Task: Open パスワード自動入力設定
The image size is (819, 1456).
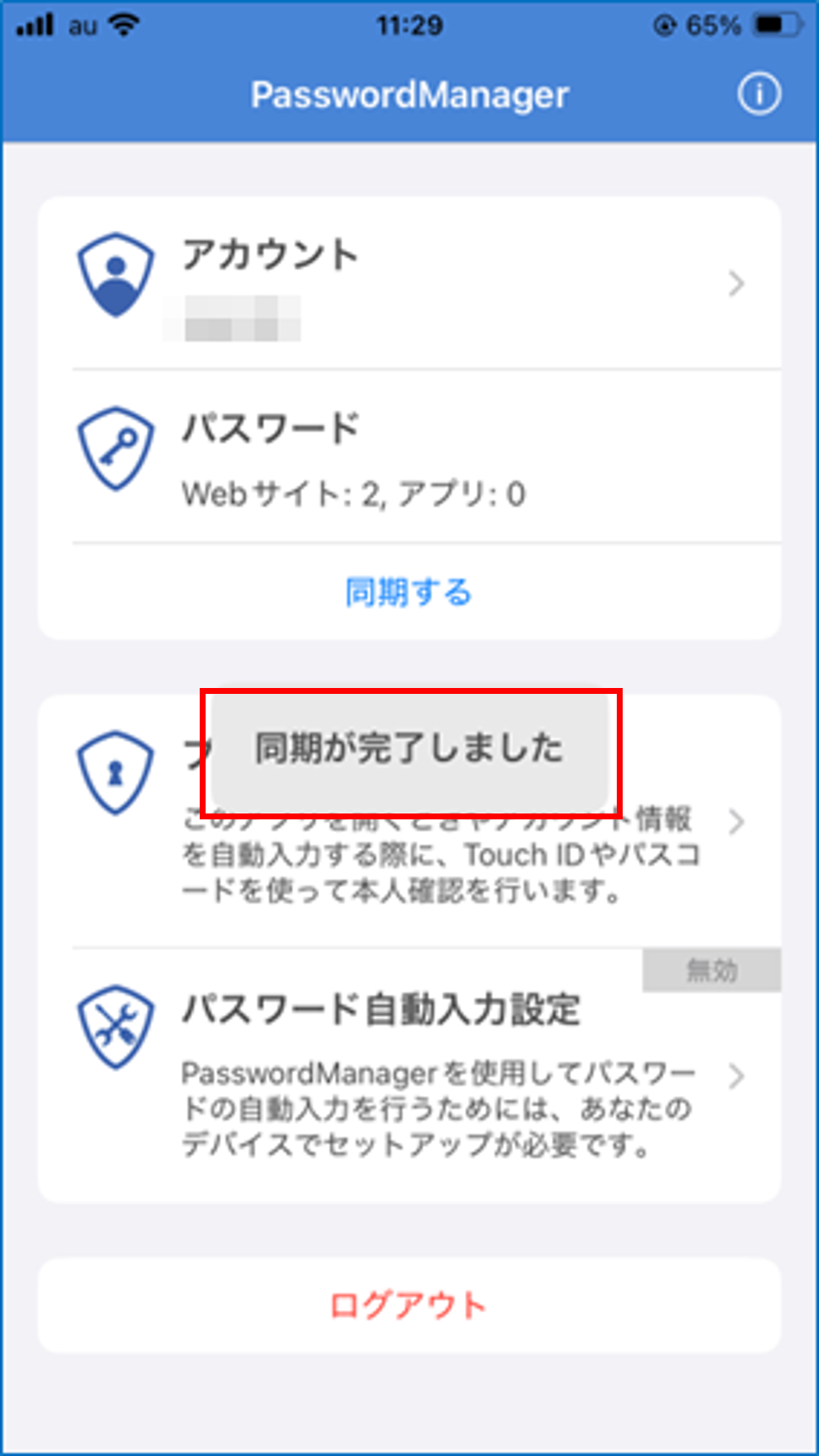Action: (x=409, y=1074)
